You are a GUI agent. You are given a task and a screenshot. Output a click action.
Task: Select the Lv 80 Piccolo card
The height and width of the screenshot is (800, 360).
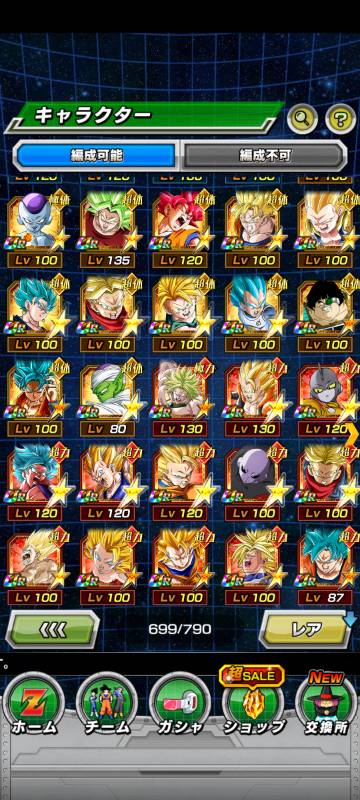tap(107, 397)
